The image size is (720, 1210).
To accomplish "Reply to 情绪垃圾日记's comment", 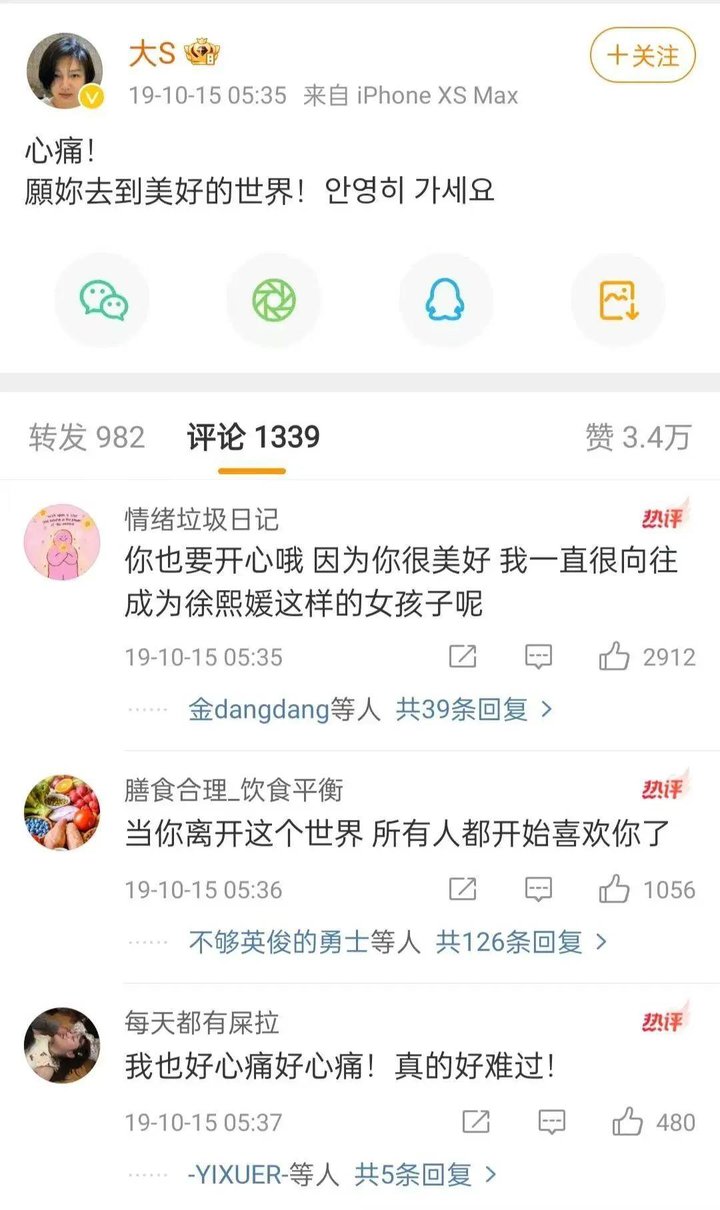I will coord(539,657).
